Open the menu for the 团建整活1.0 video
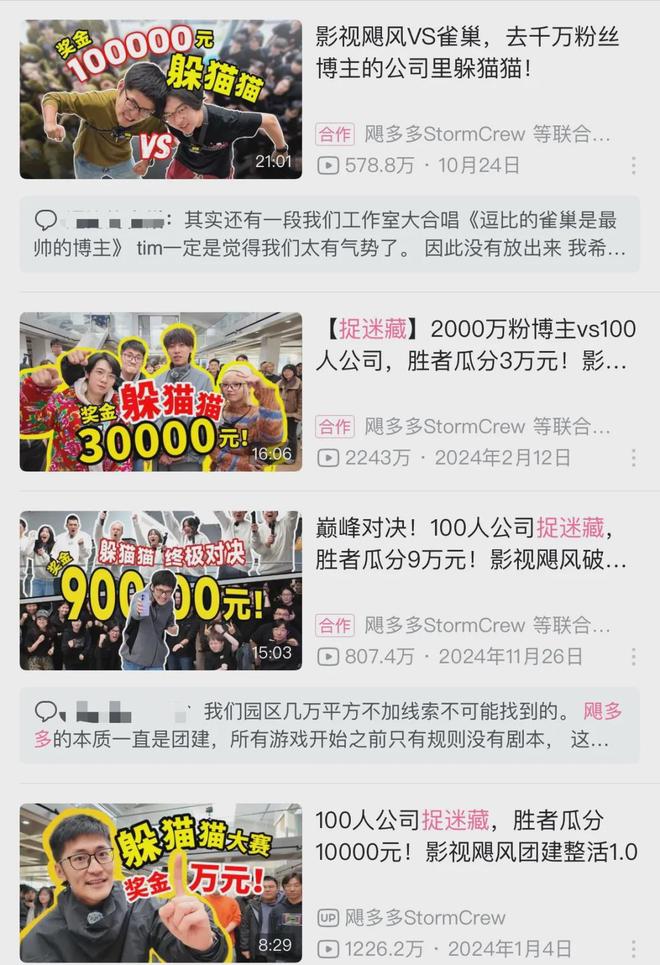Screen dimensions: 660x965 pos(633,949)
